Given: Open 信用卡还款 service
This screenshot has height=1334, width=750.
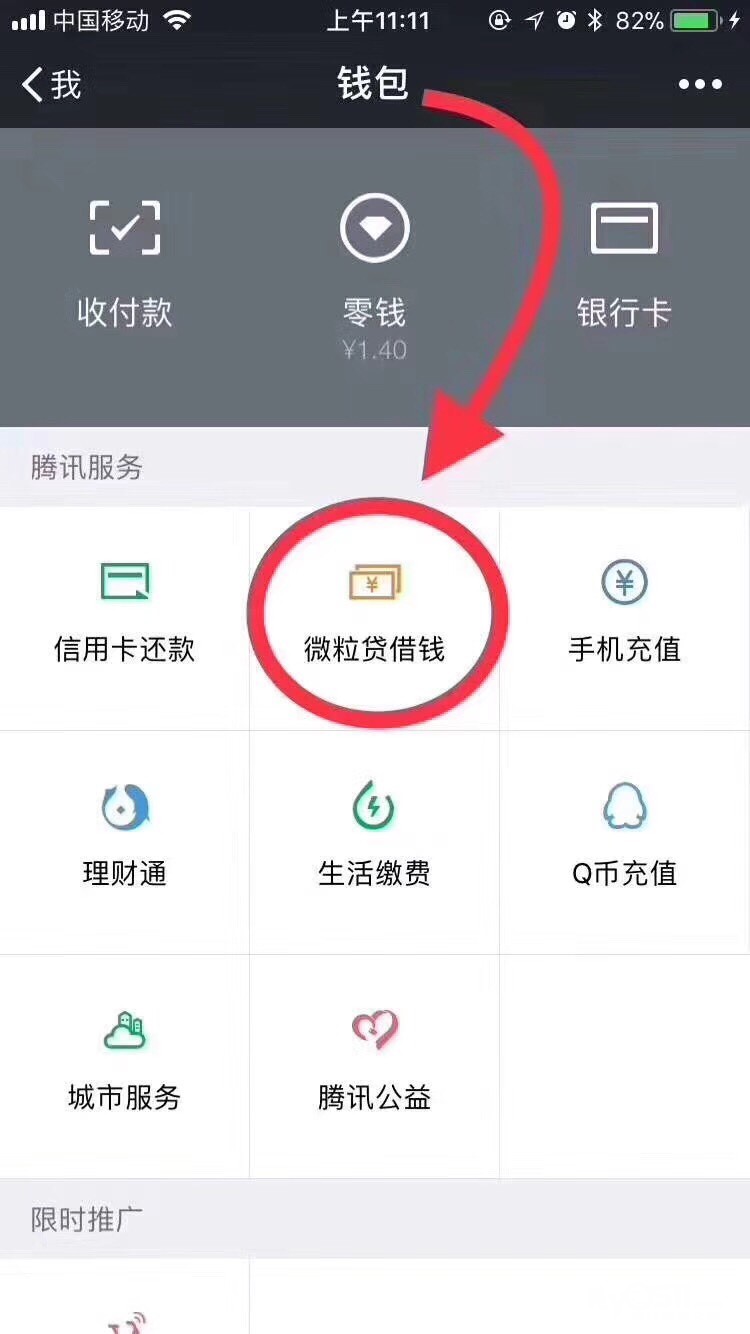Looking at the screenshot, I should click(125, 615).
